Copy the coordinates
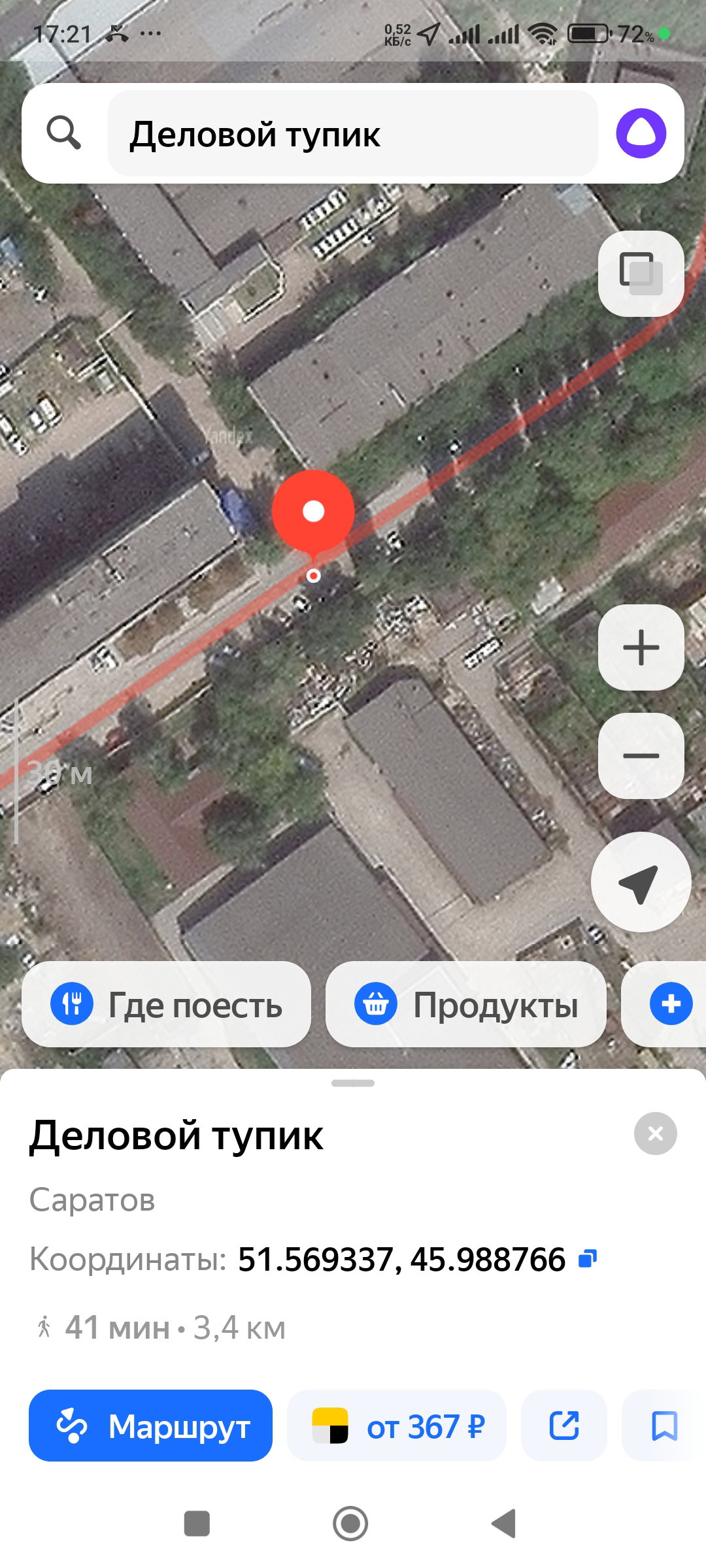The width and height of the screenshot is (706, 1568). (x=588, y=1258)
